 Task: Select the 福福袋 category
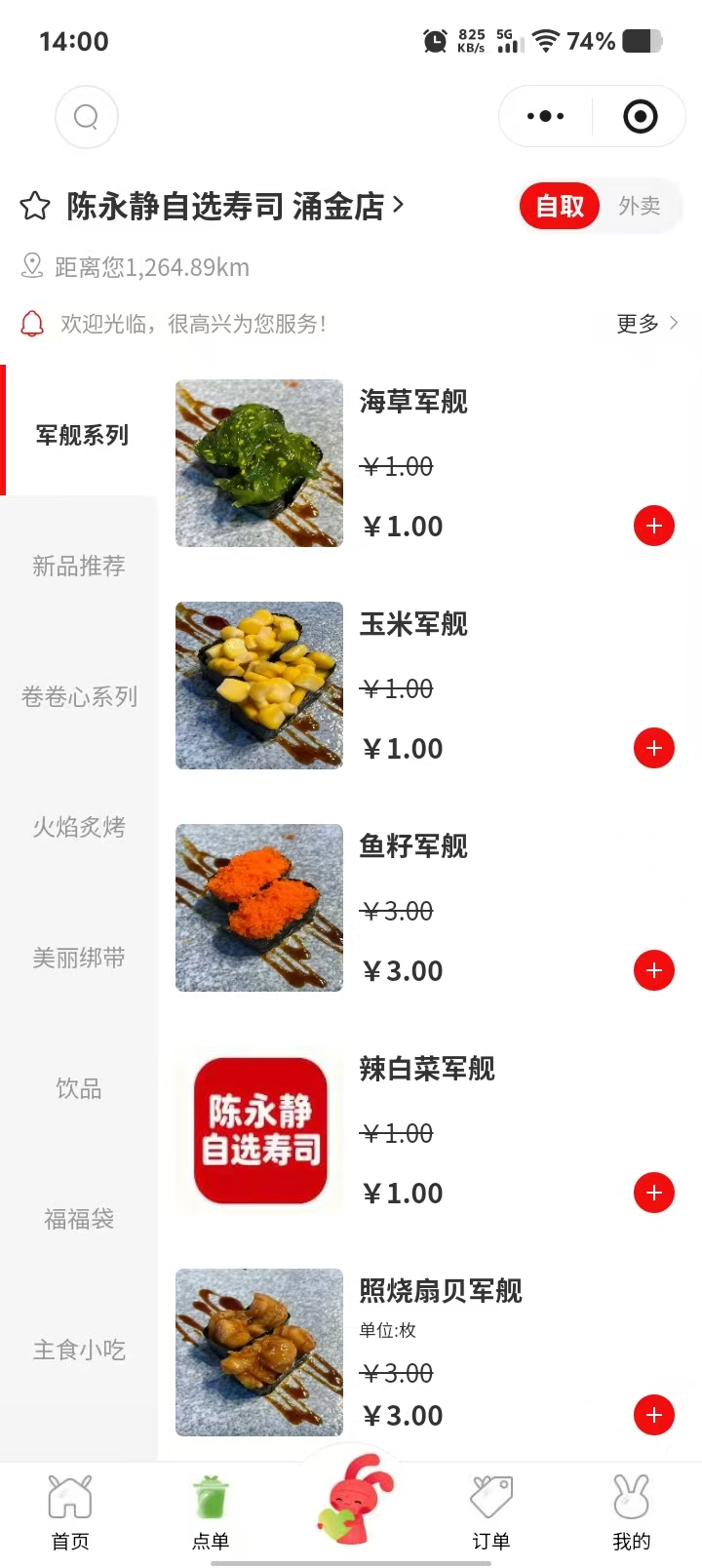point(79,1219)
